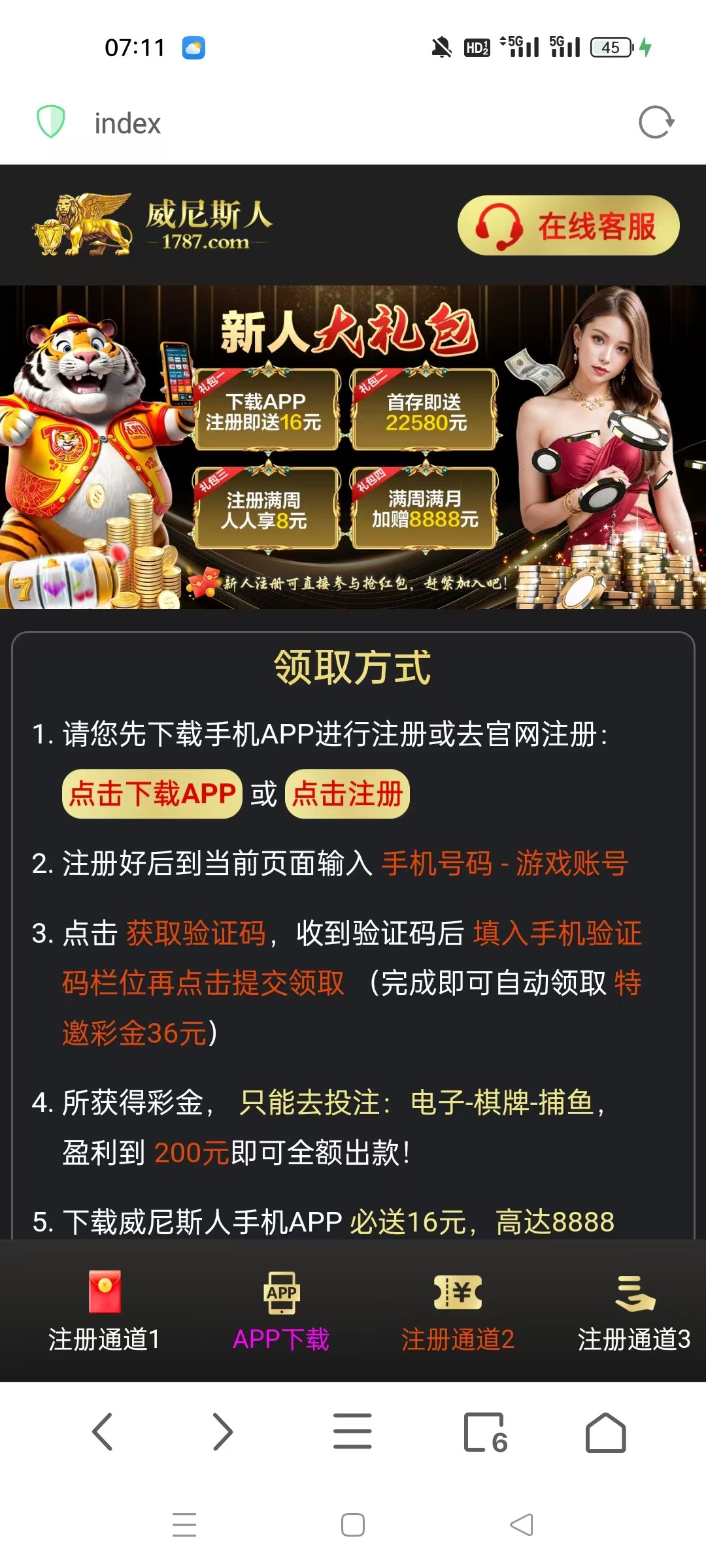Select APP下载 in the bottom bar
The height and width of the screenshot is (1568, 706).
tap(281, 1310)
